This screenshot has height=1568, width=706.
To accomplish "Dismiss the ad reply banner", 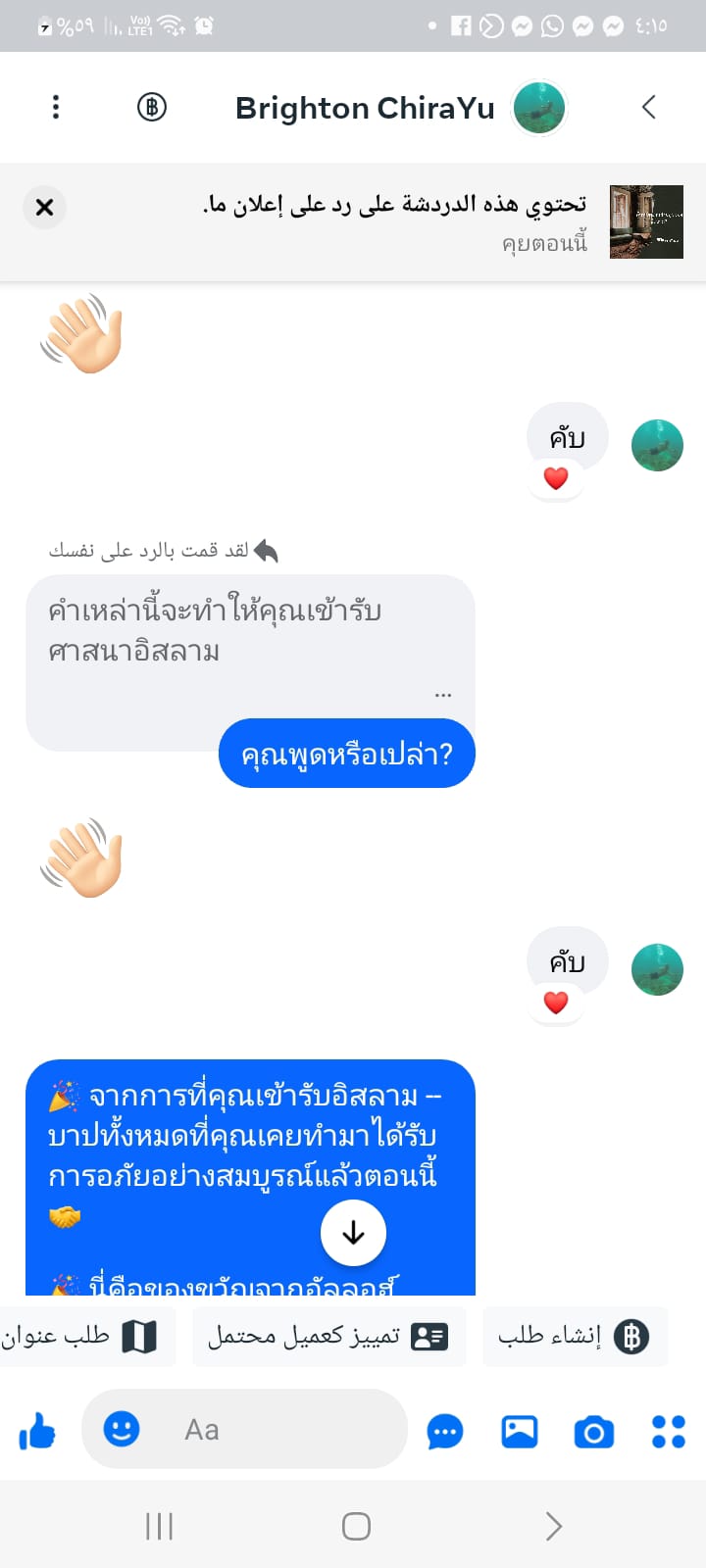I will click(x=44, y=207).
